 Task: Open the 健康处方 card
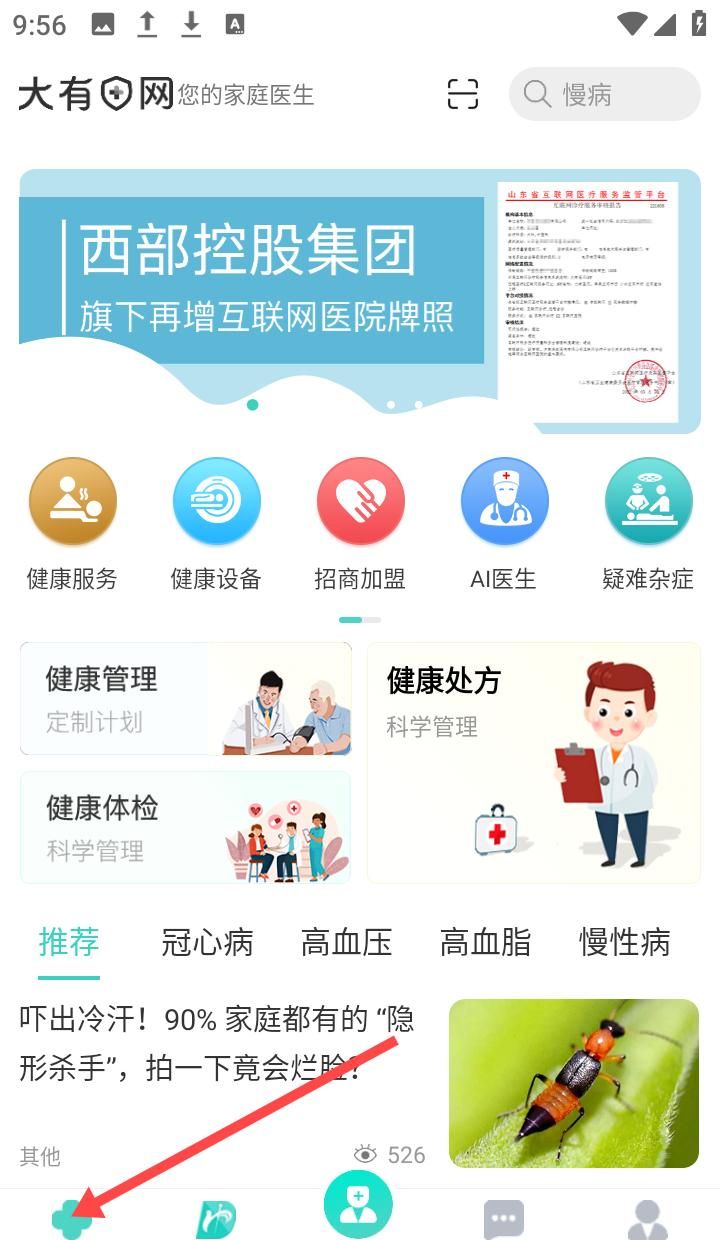click(x=533, y=763)
